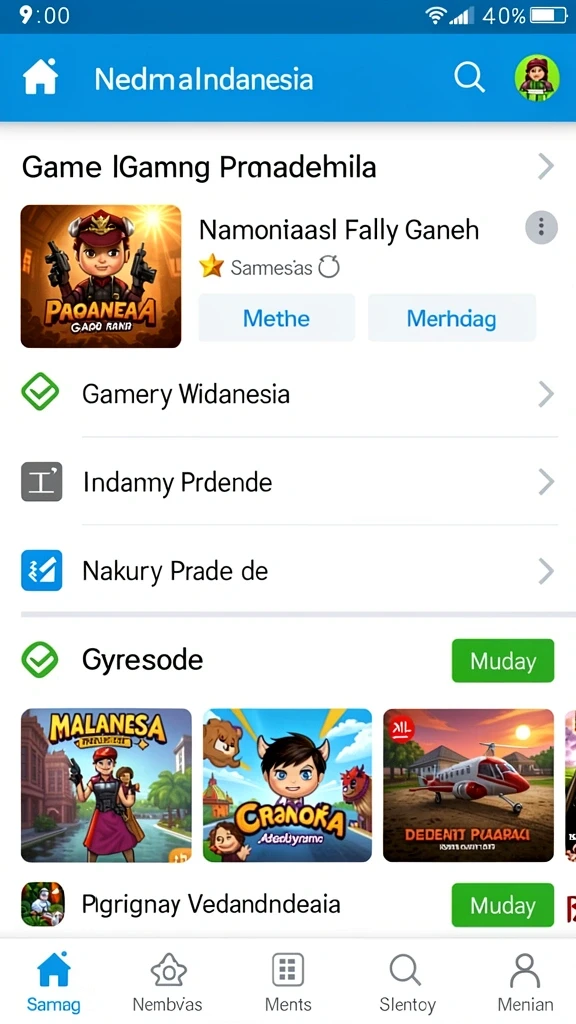Open the Dedent Piaarai helicopter game tile
The height and width of the screenshot is (1024, 576).
468,785
